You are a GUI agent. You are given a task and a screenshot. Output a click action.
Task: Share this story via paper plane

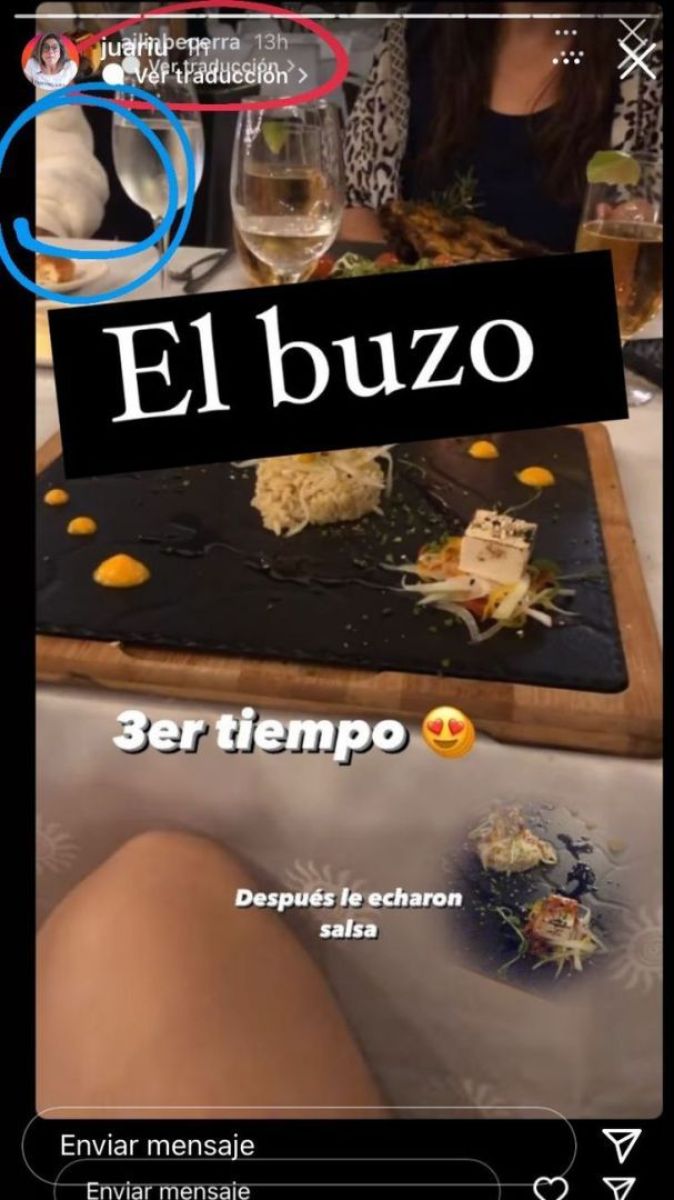pos(623,1146)
